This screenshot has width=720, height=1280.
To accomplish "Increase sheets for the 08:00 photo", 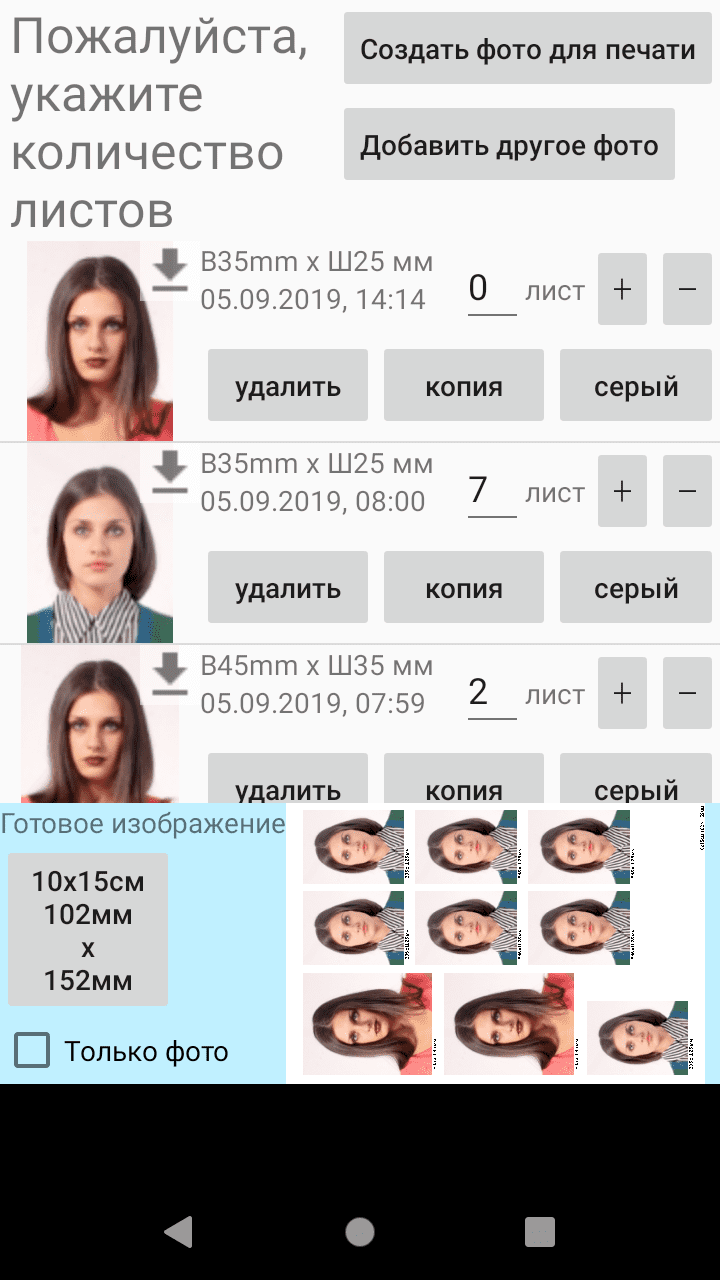I will click(x=622, y=491).
